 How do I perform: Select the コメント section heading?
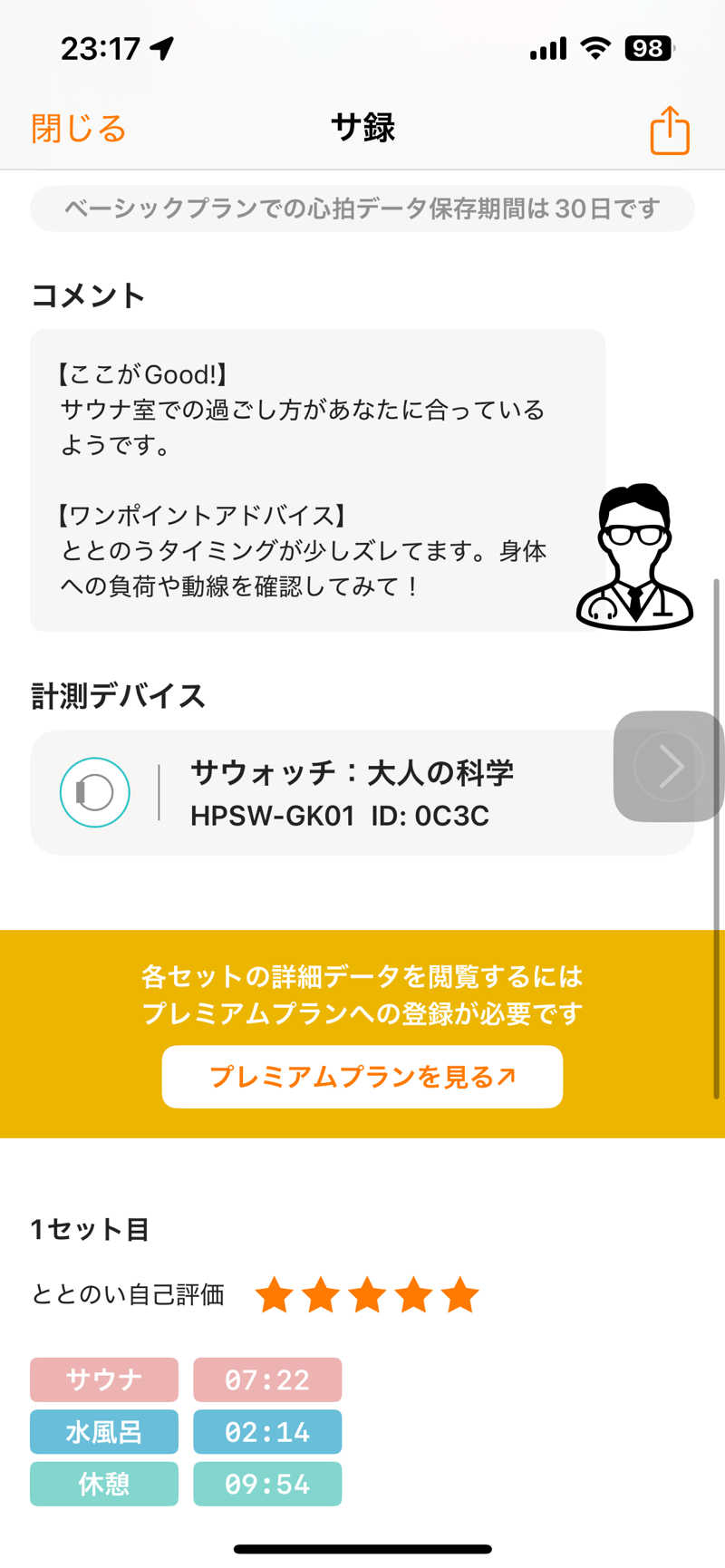point(86,294)
